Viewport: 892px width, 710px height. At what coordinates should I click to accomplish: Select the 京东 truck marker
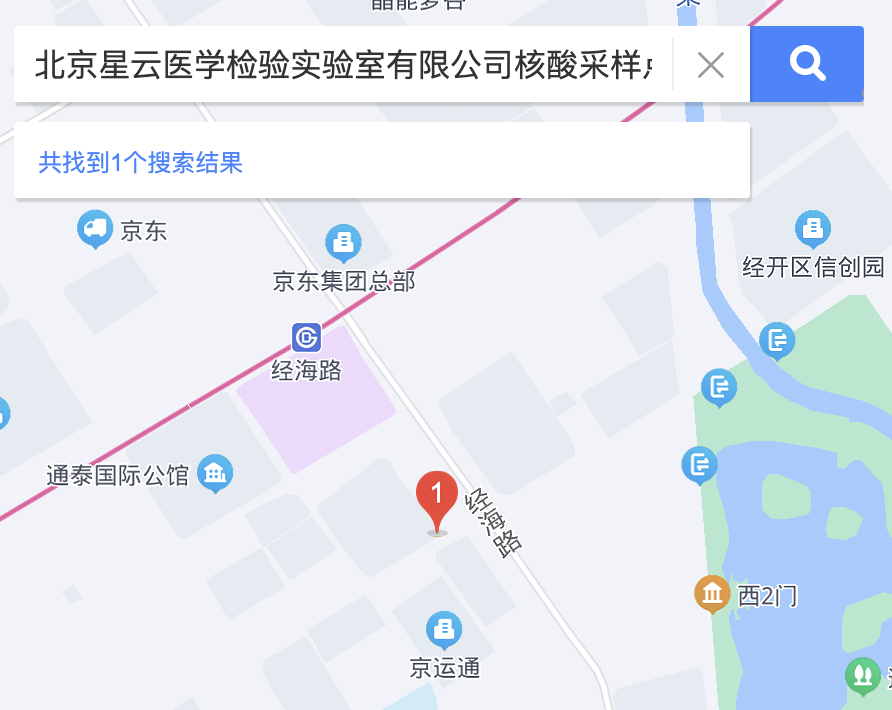95,229
